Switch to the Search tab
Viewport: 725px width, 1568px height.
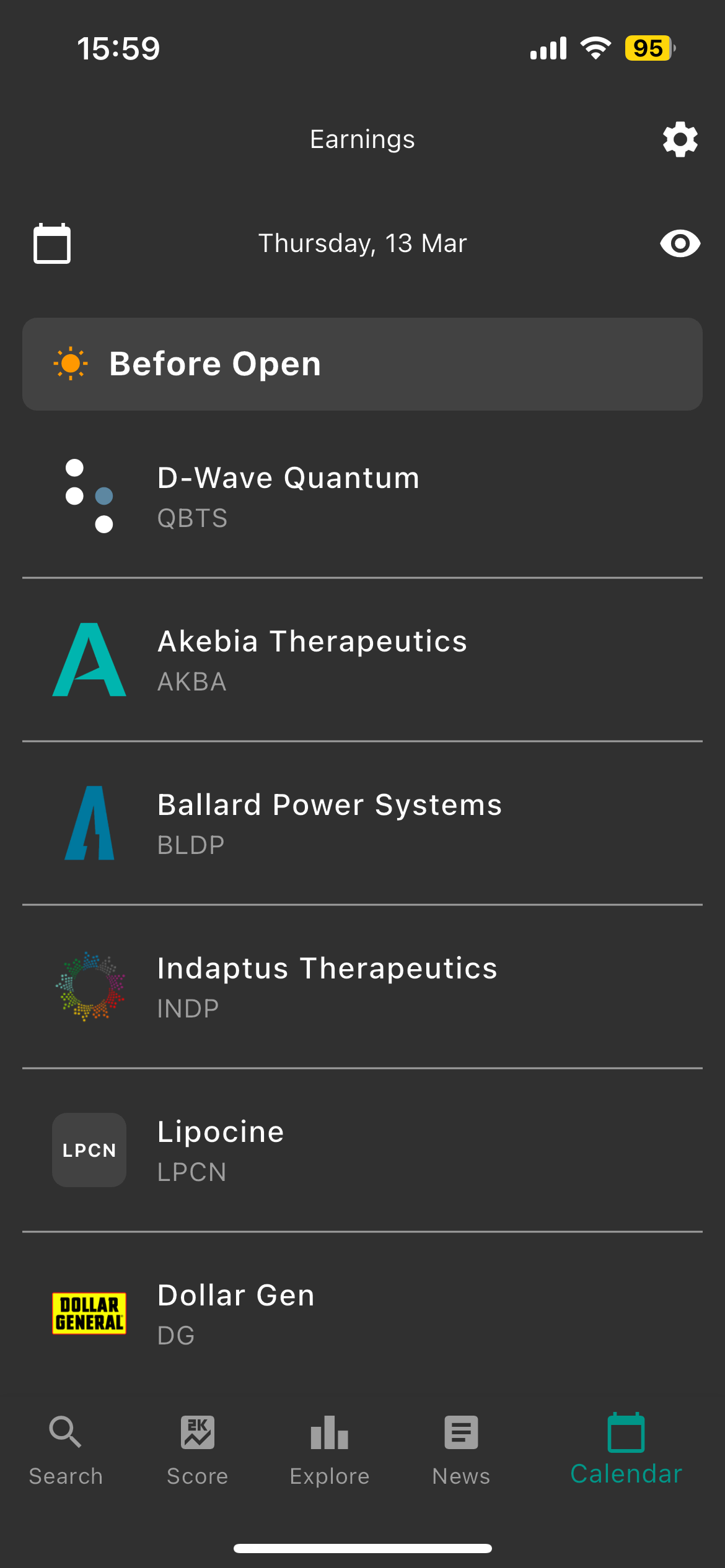[66, 1450]
